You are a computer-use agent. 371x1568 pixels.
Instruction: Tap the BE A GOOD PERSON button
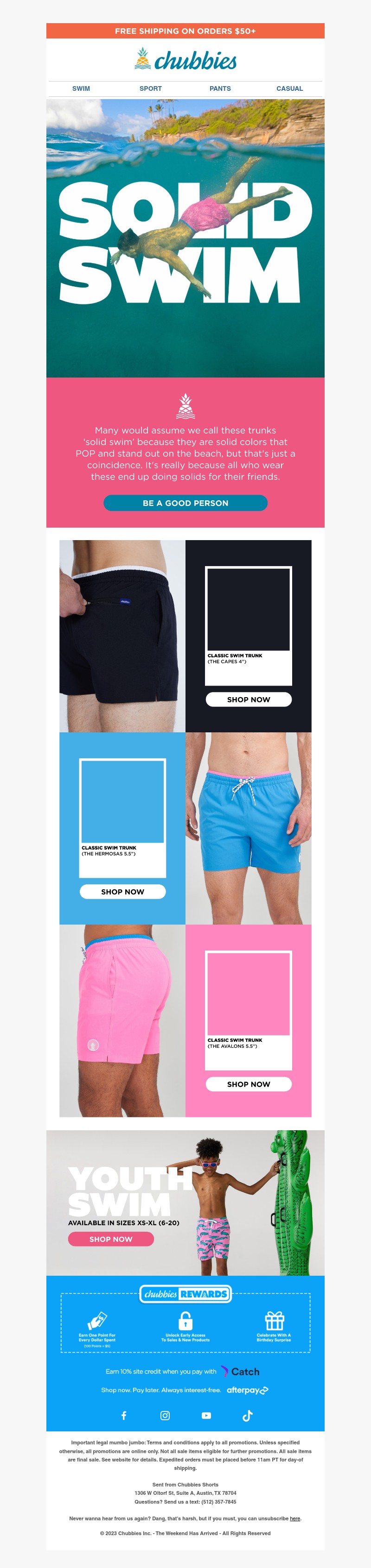click(x=185, y=503)
